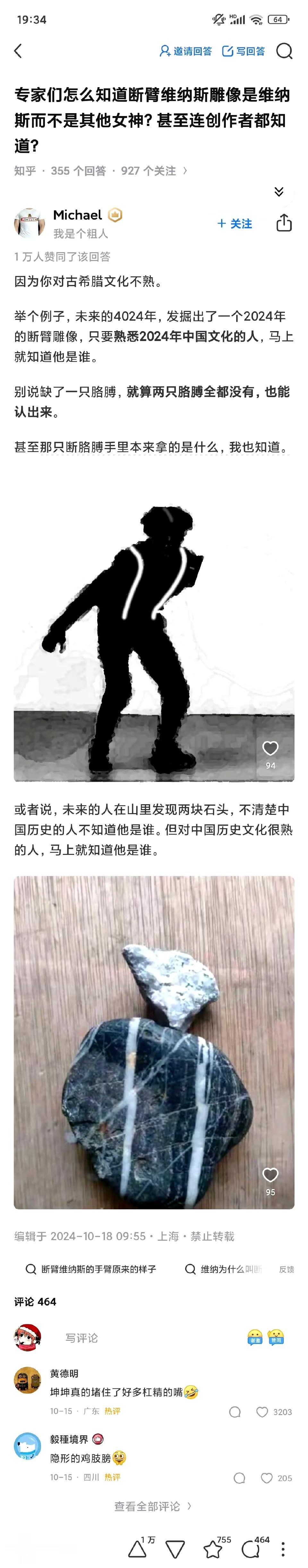
Task: Follow Michael with the 关注 button
Action: (234, 224)
